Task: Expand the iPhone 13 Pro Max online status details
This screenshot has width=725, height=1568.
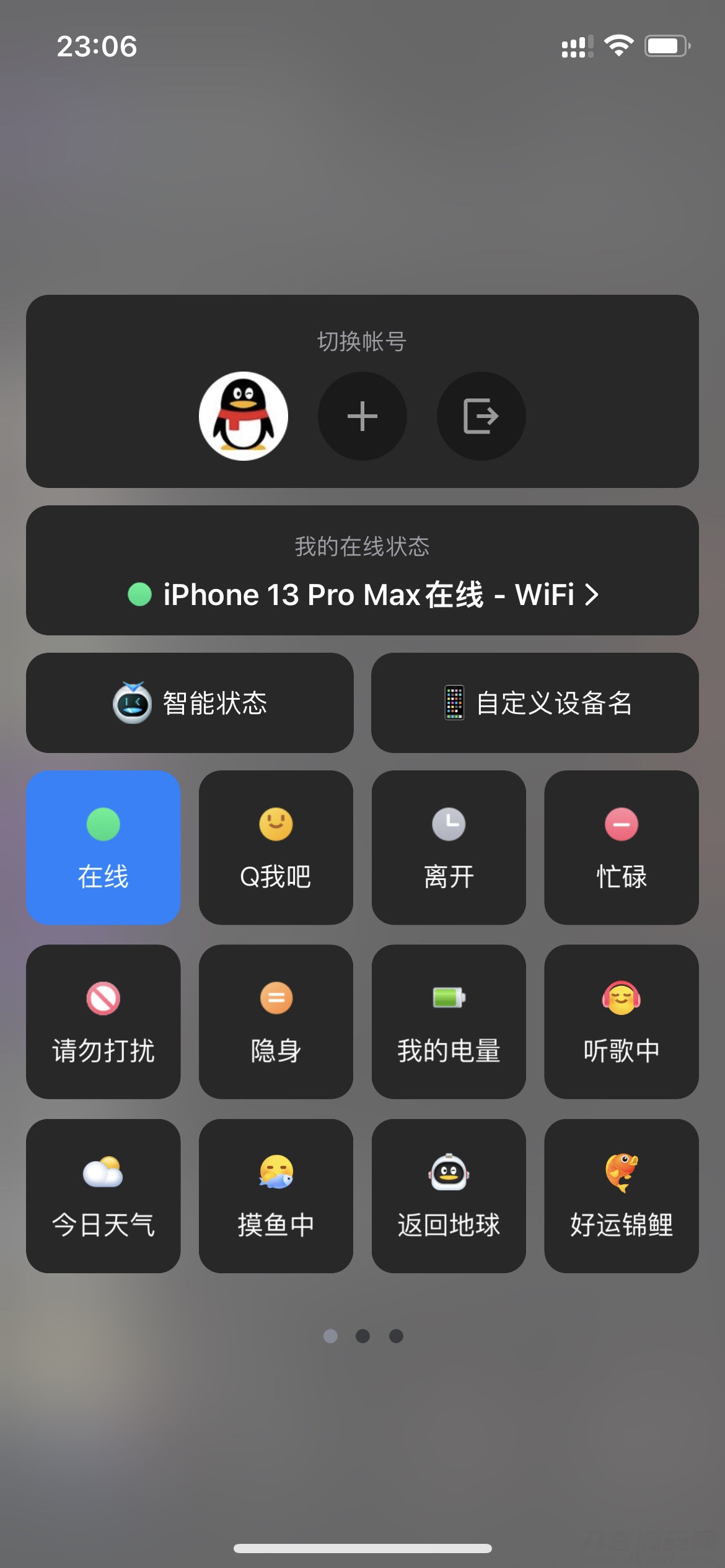Action: [x=362, y=595]
